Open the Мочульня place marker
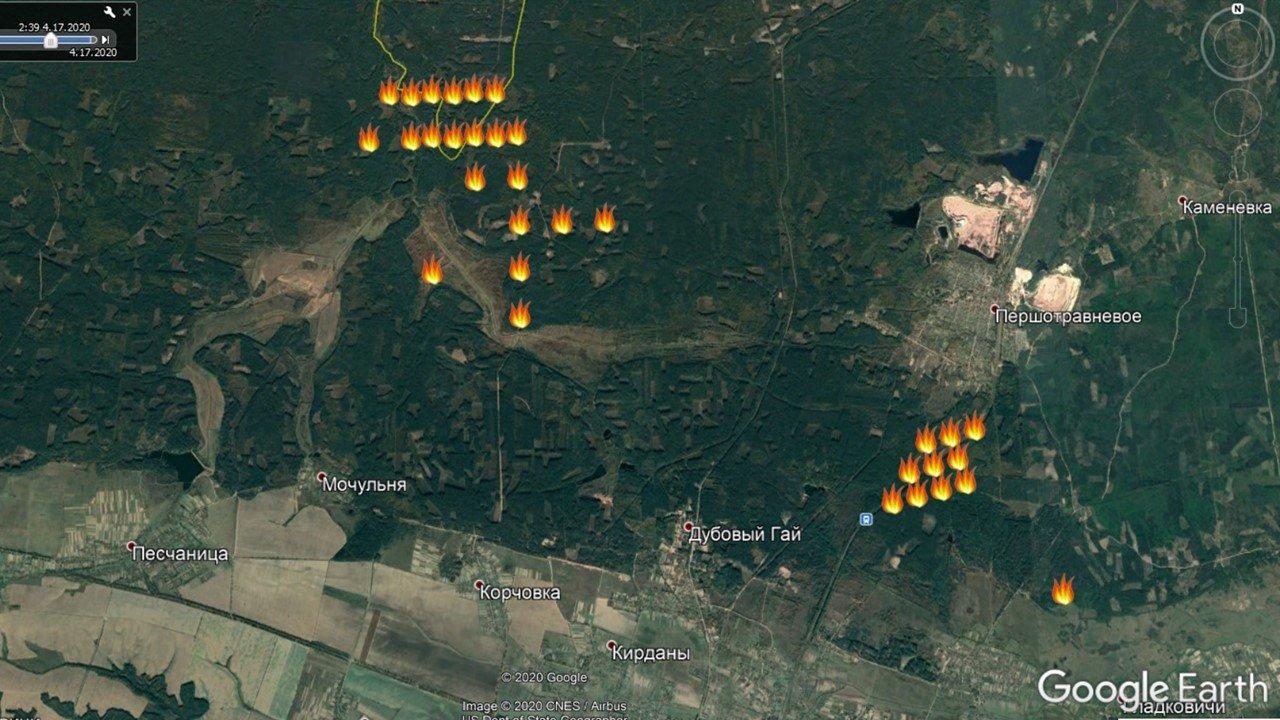1280x720 pixels. [322, 477]
